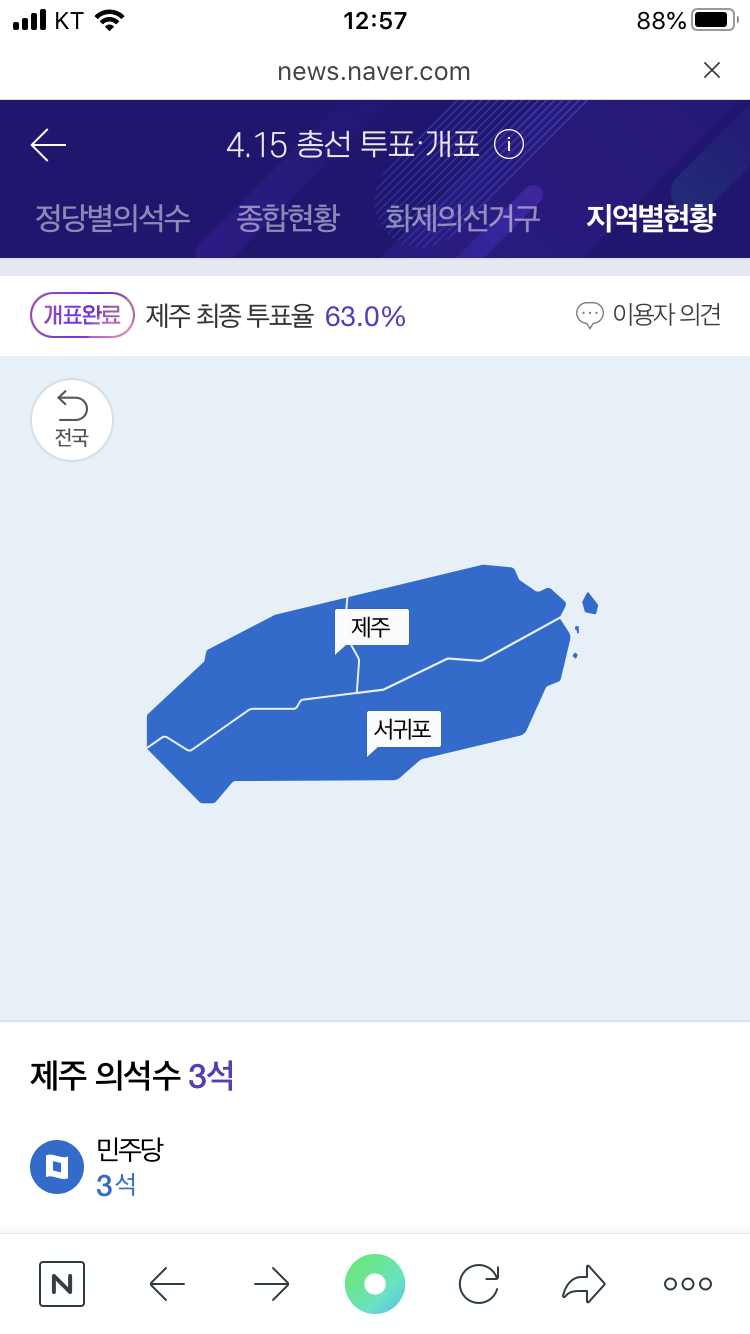
Task: Open 이용자 의견 user comments
Action: tap(649, 315)
